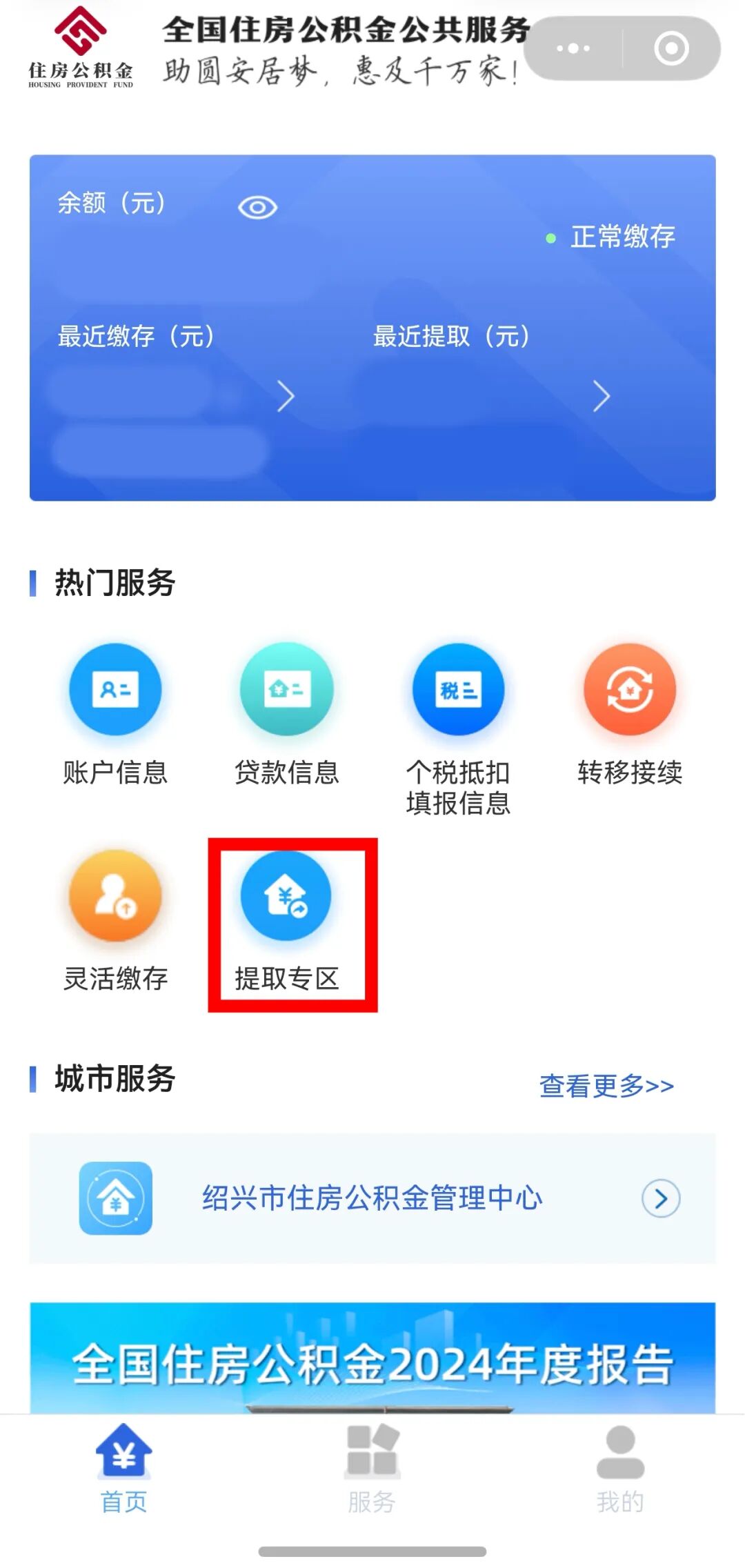Open 转移接续 service
Screen dimensions: 745x1568
click(x=629, y=690)
